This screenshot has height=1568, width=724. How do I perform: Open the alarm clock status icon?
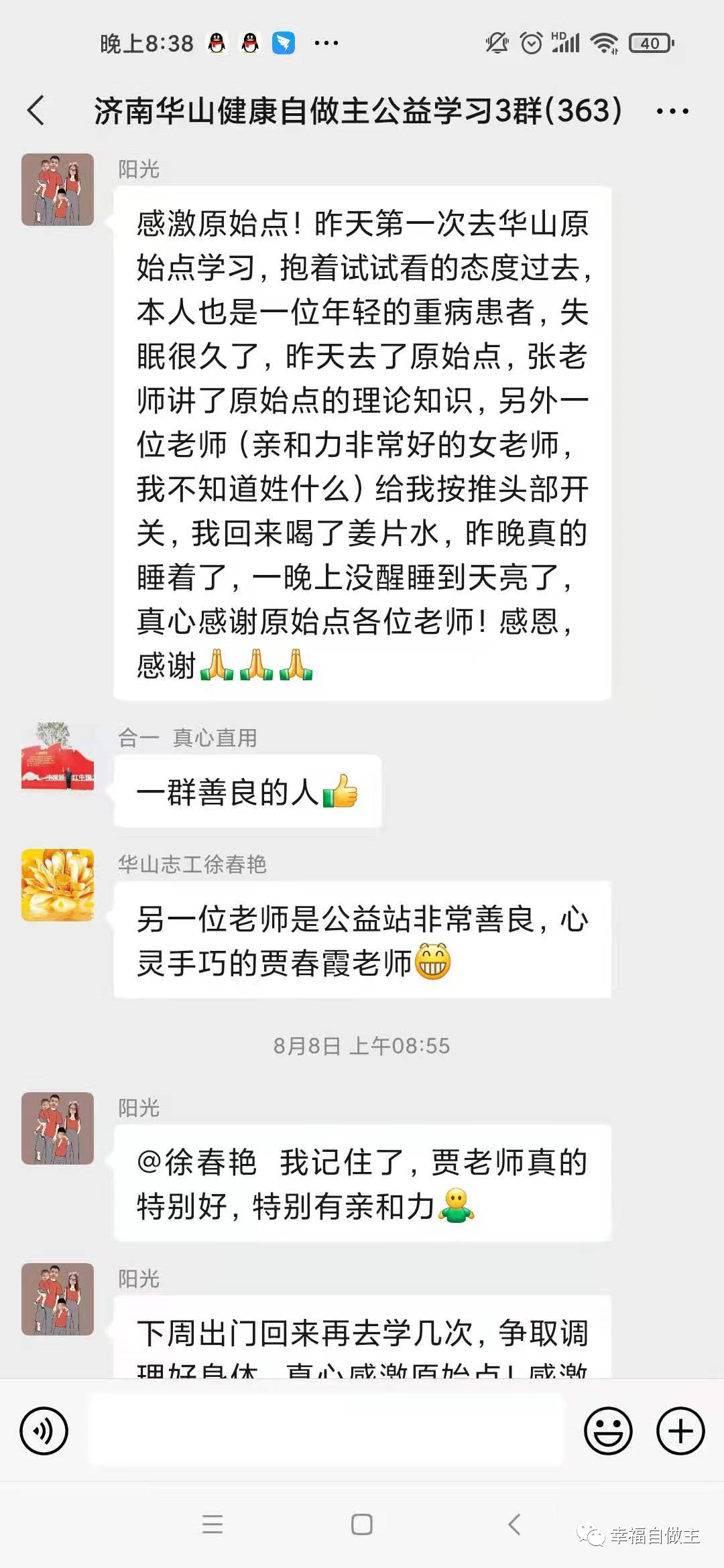pos(532,42)
